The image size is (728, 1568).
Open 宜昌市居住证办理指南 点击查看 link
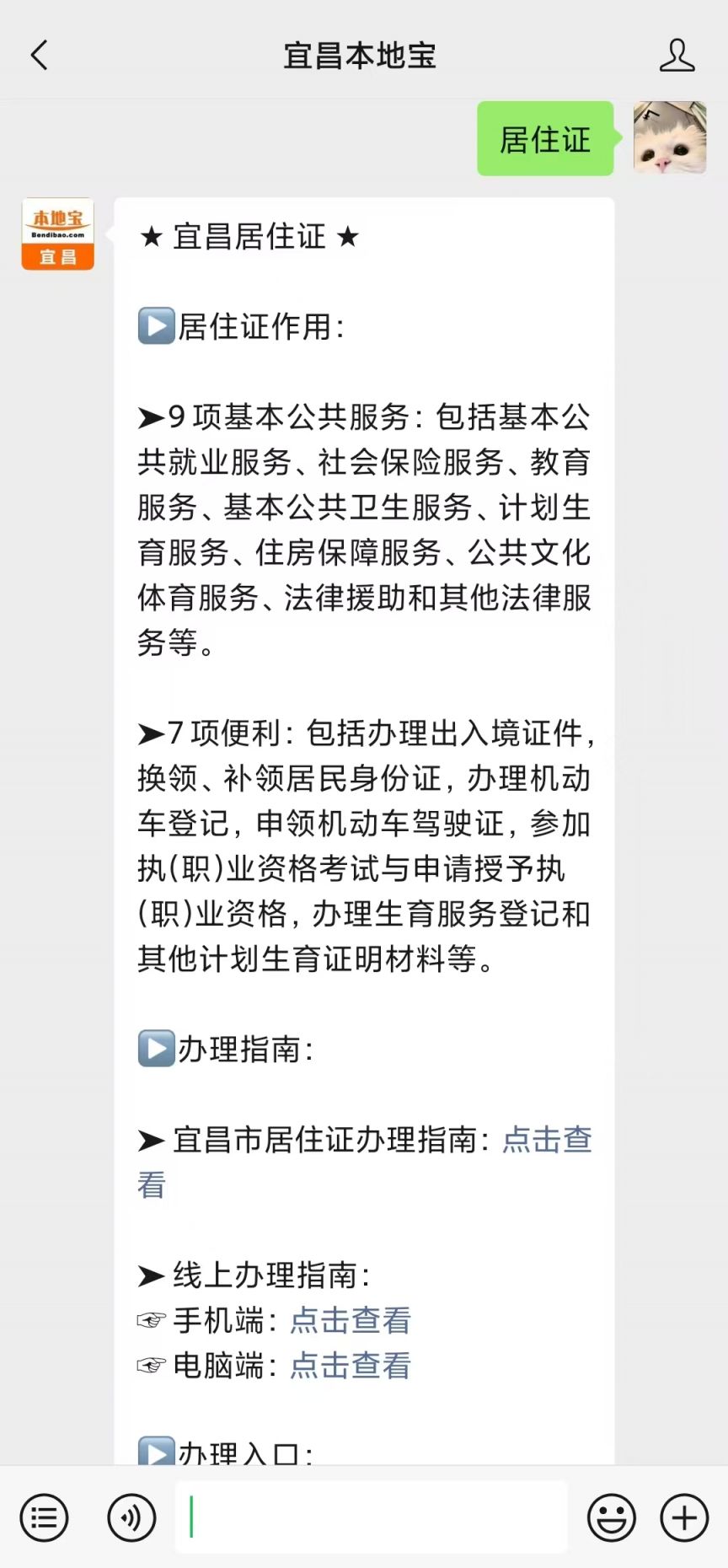click(546, 1140)
